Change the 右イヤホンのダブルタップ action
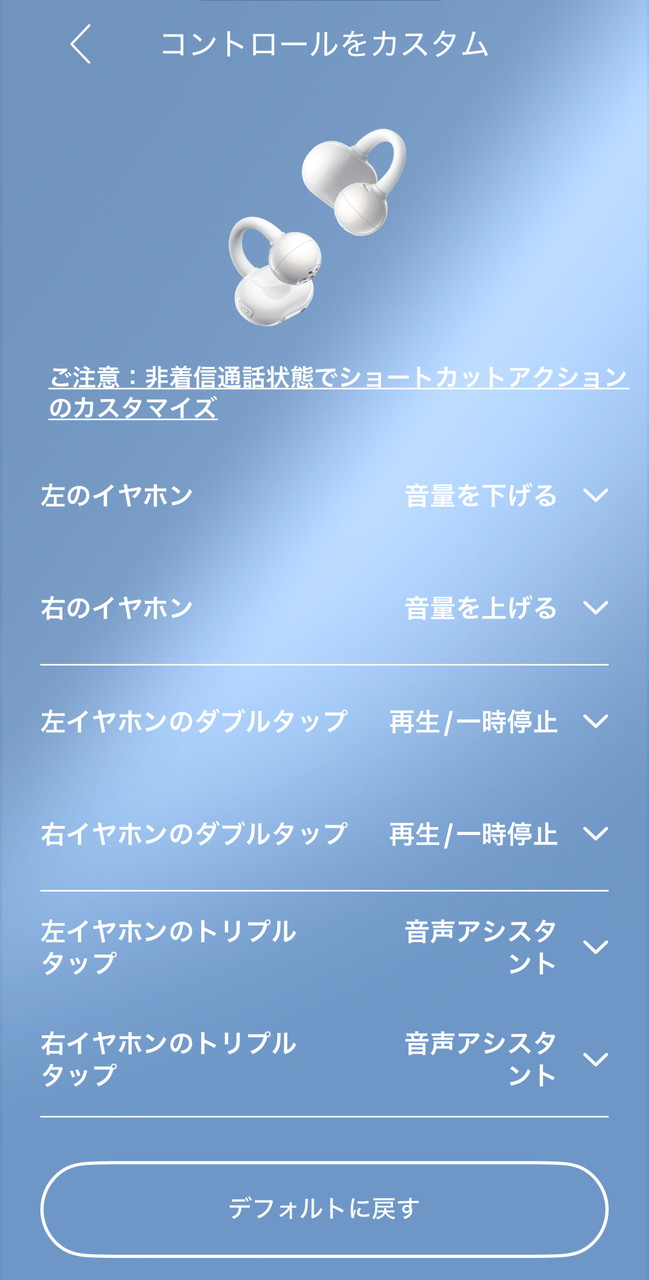649x1280 pixels. (595, 834)
